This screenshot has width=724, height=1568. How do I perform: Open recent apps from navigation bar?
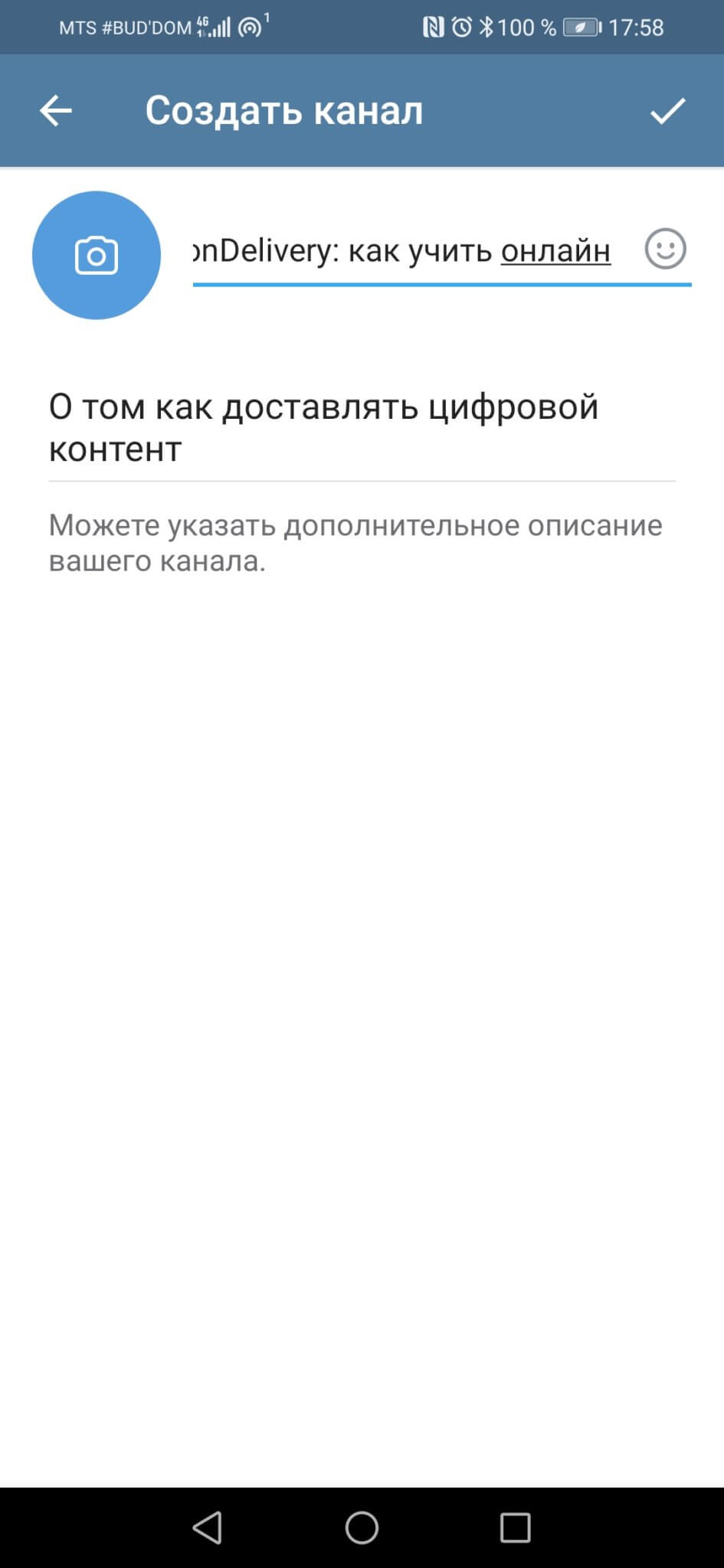point(515,1527)
